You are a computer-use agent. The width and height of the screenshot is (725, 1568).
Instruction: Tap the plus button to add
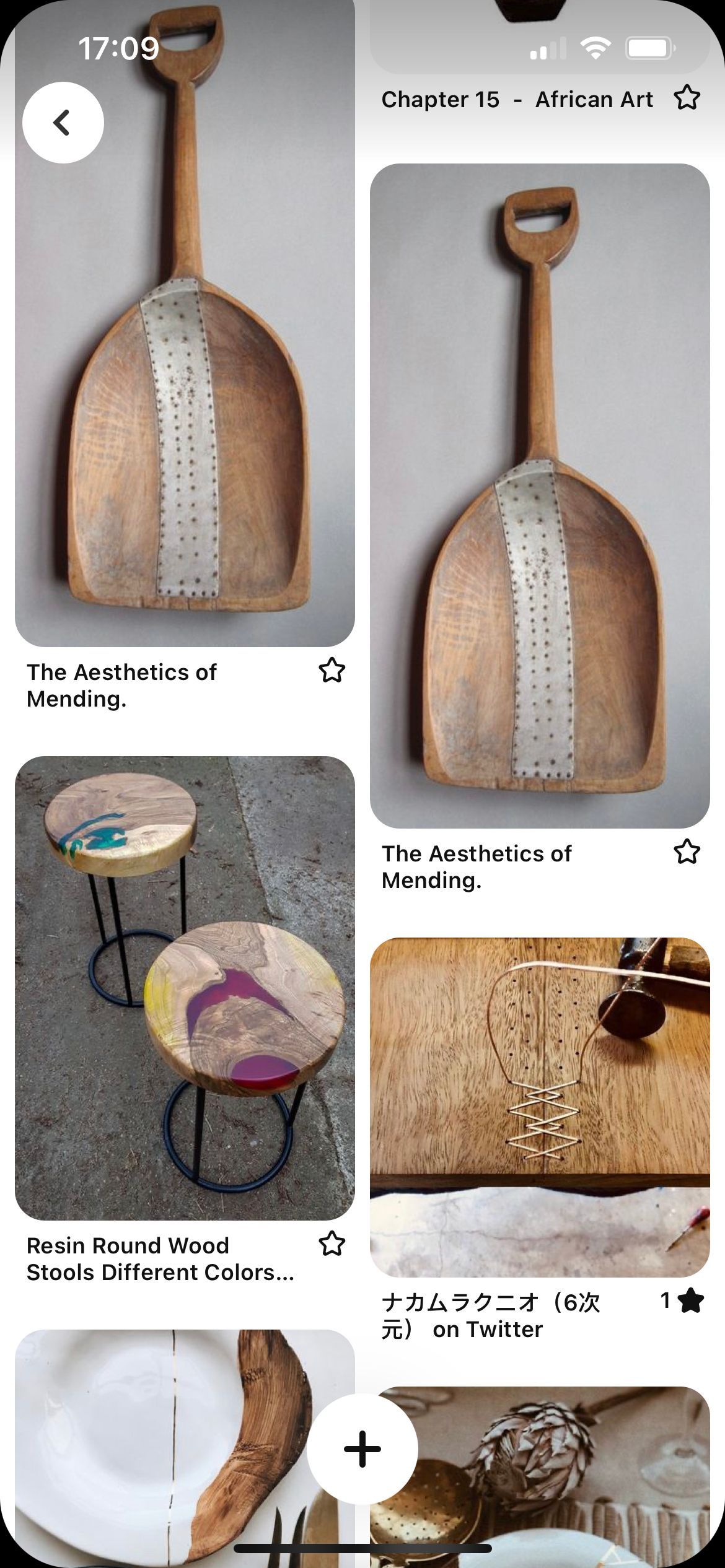click(362, 1449)
